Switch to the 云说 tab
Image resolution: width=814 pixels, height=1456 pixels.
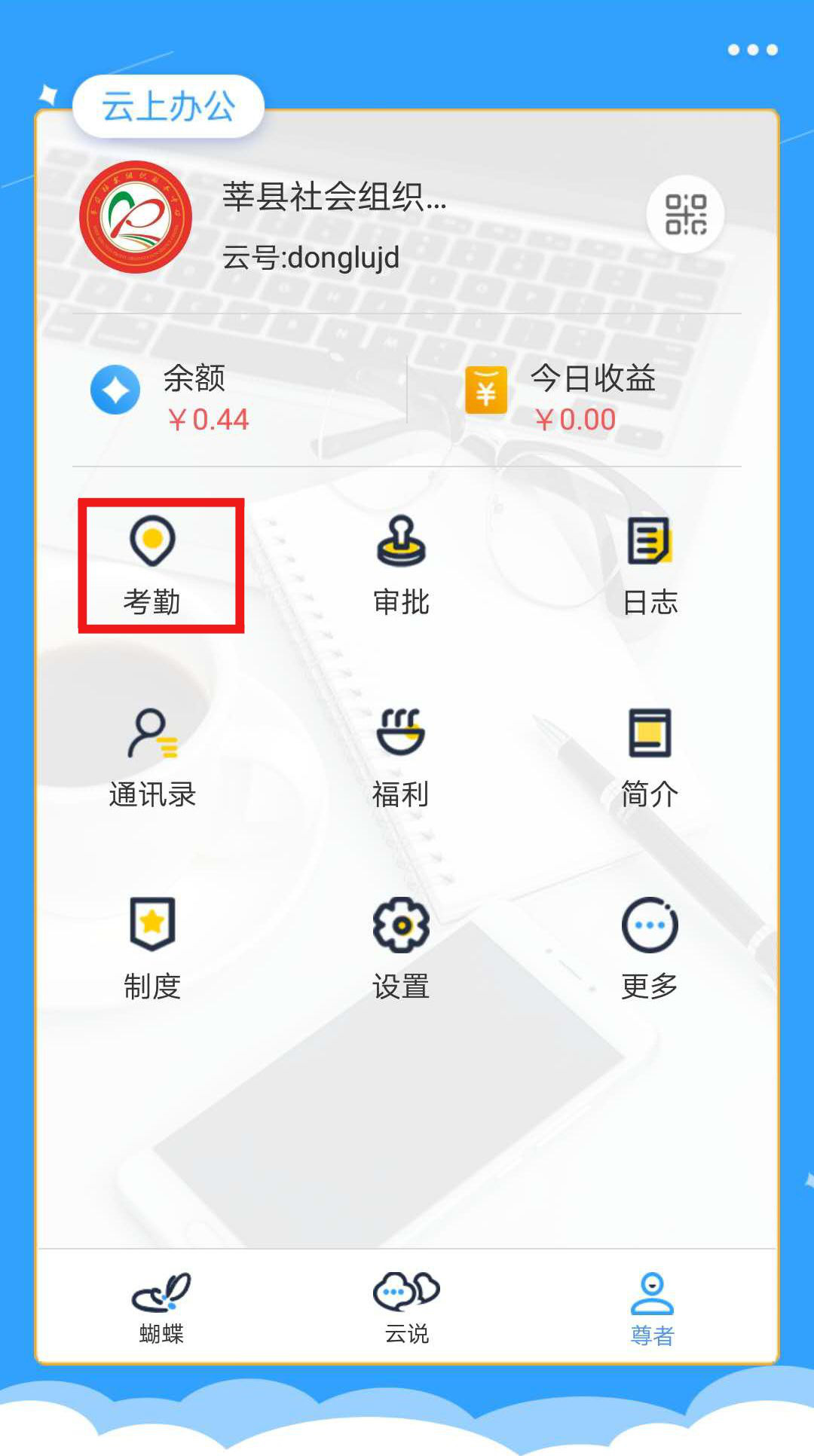[x=406, y=1308]
